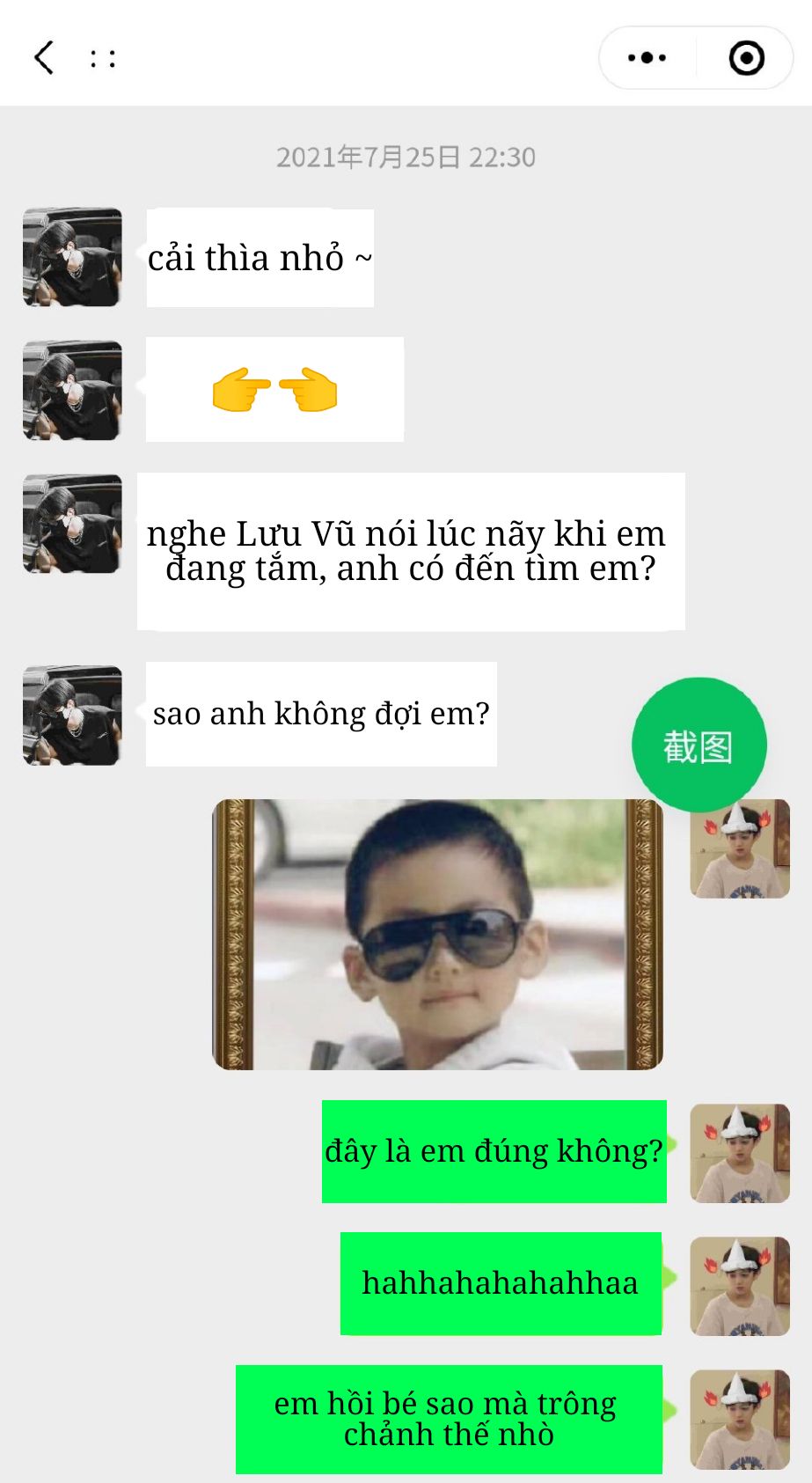Tap the avatar beside "hahhahahahahhaa" bubble
The height and width of the screenshot is (1483, 812).
click(740, 1286)
